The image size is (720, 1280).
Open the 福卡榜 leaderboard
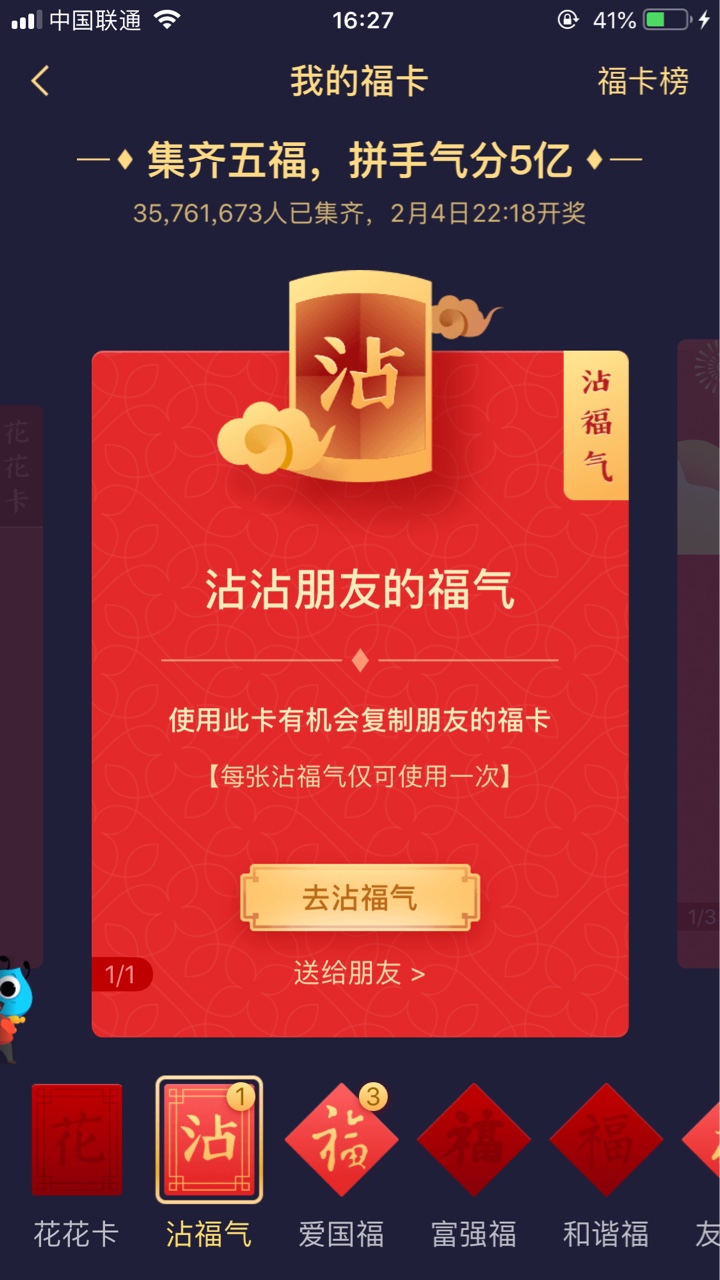(x=643, y=81)
